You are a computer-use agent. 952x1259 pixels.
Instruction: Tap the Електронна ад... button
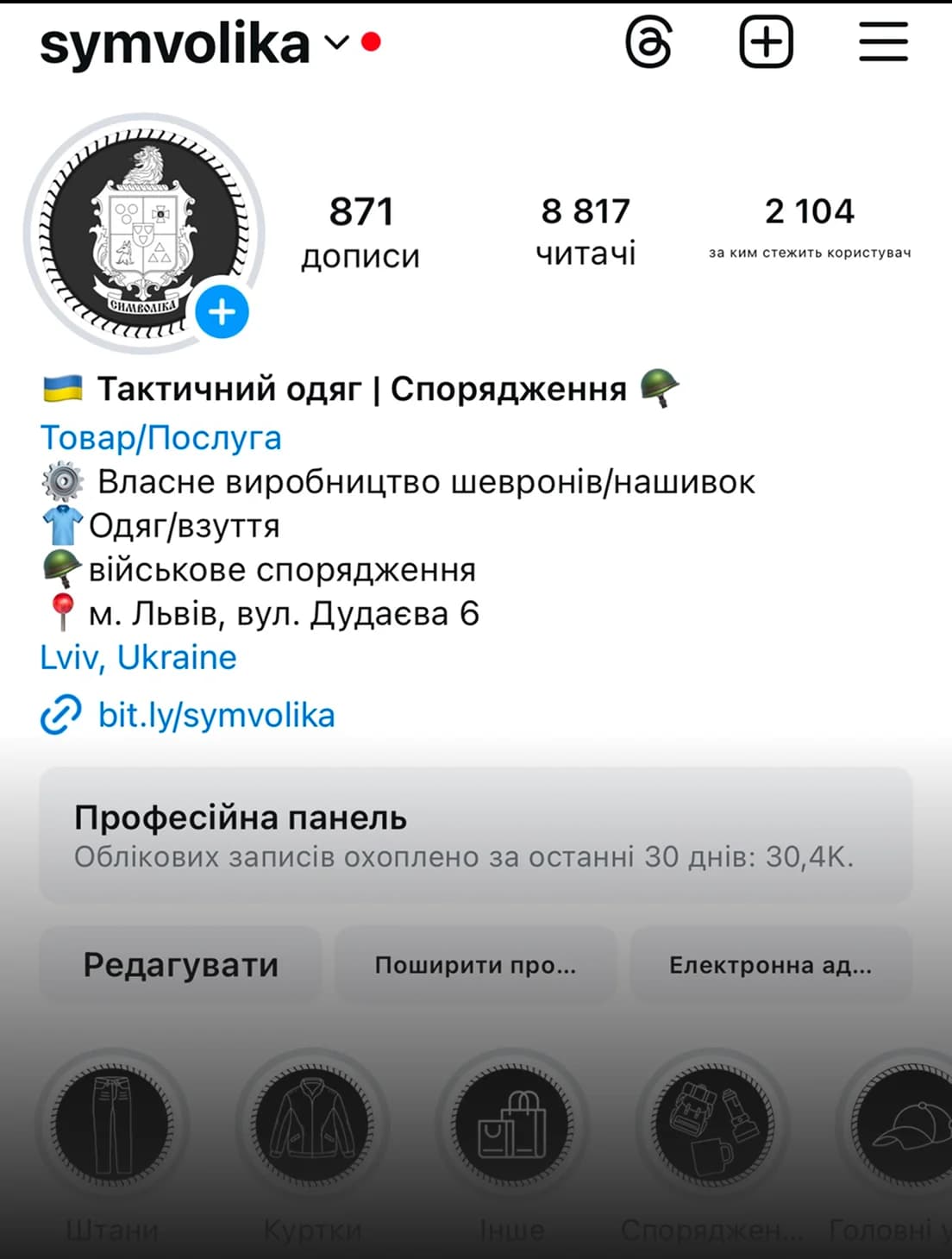point(770,965)
